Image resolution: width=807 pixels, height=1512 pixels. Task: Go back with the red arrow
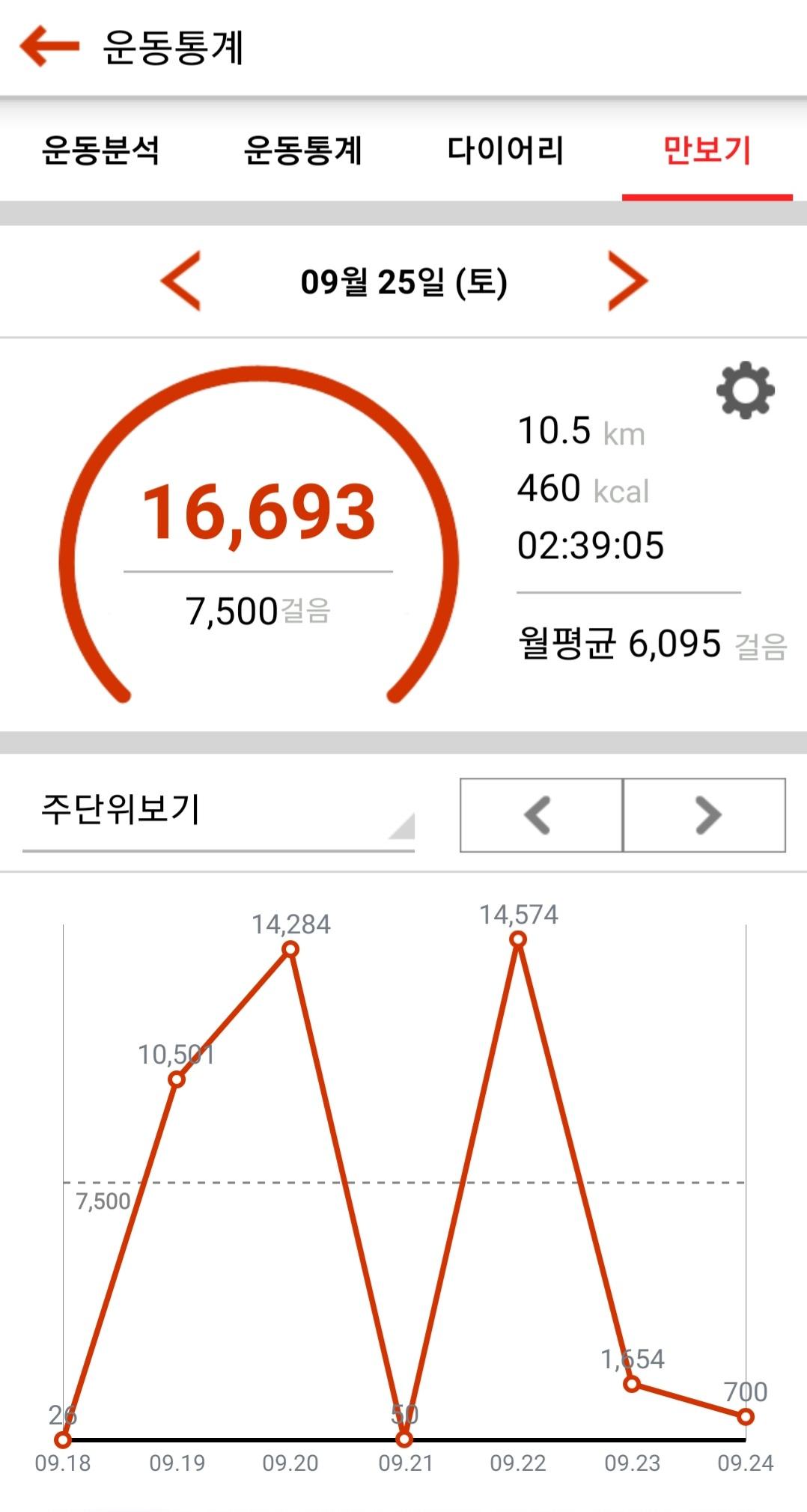49,46
